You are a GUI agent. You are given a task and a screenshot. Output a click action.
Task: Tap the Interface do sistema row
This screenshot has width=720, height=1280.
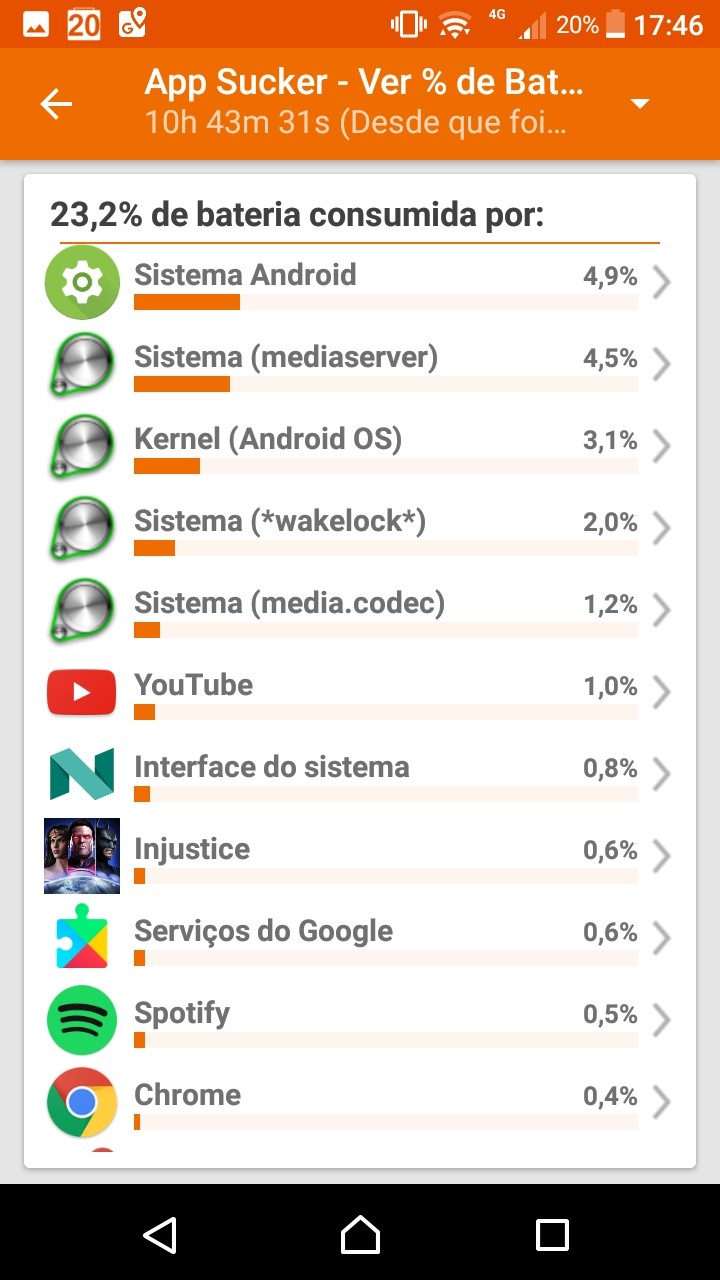[x=360, y=776]
